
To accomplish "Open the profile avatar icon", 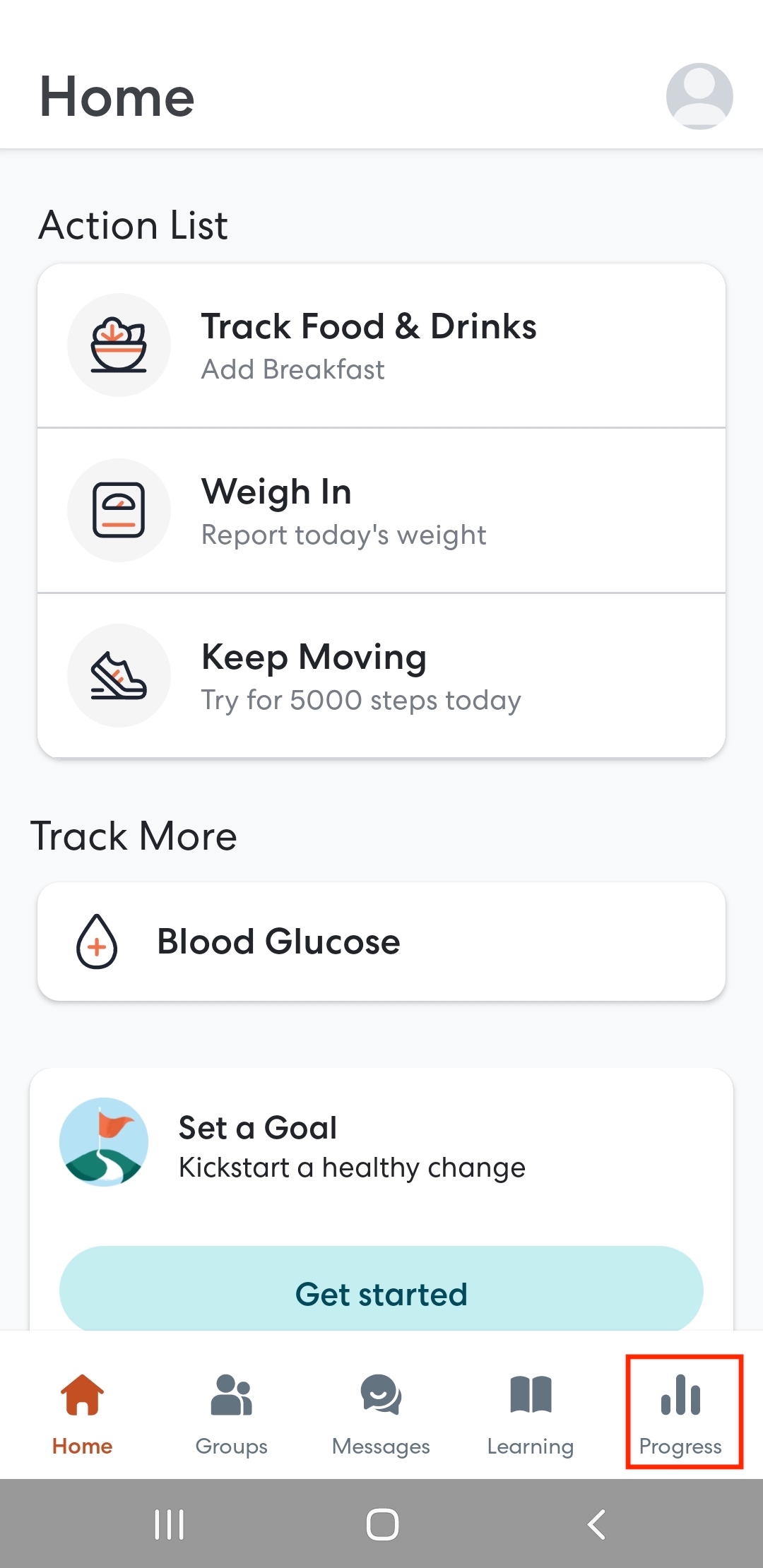I will click(x=699, y=95).
